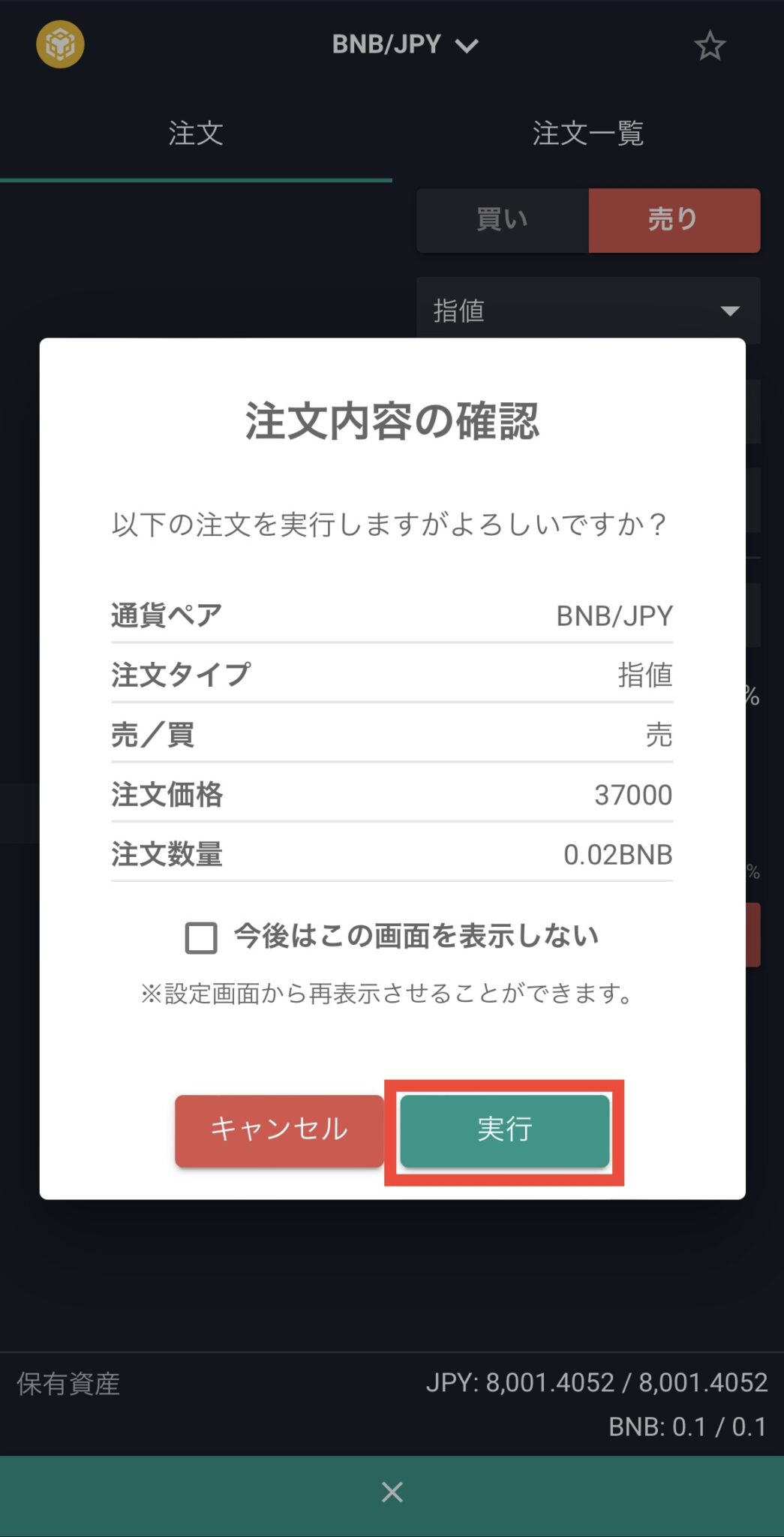Close the order panel with the X icon
The height and width of the screenshot is (1537, 784).
point(392,1492)
